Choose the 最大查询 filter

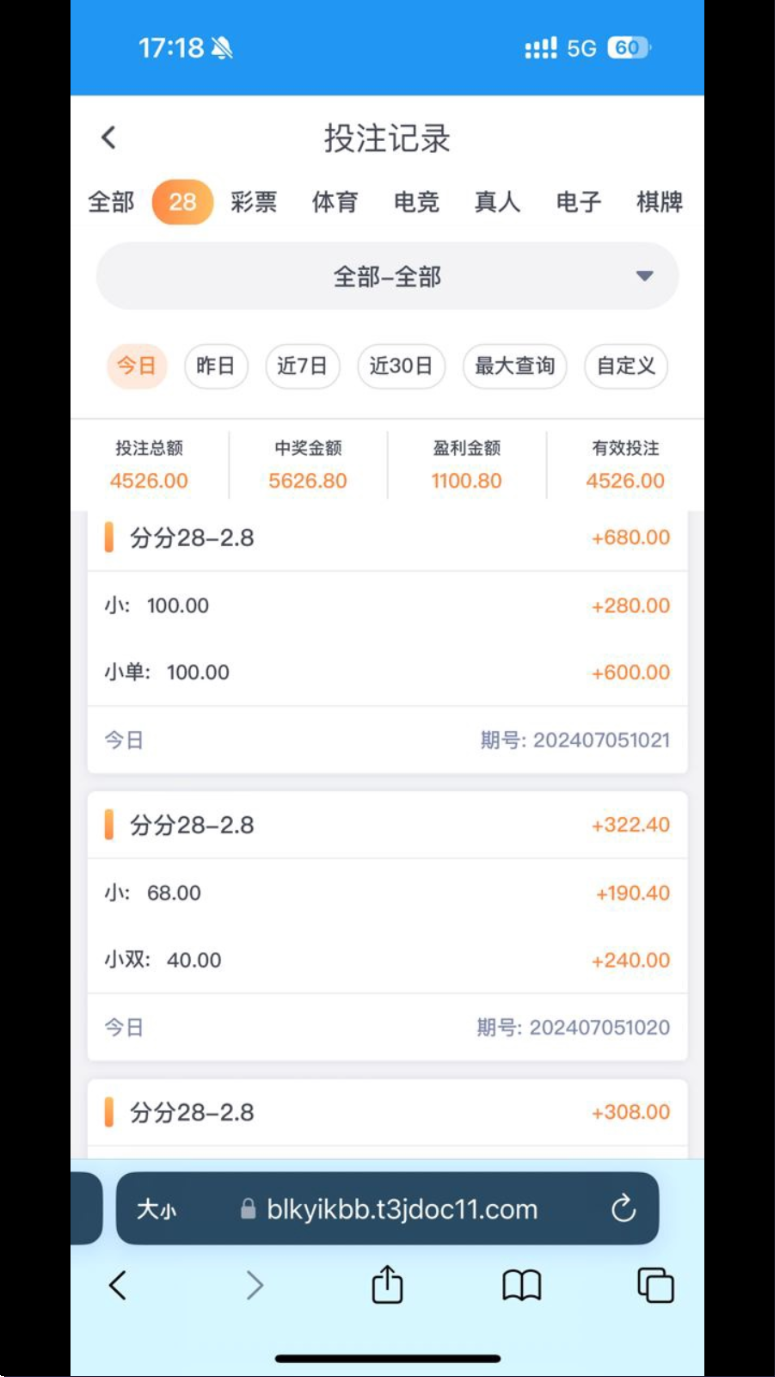[515, 366]
